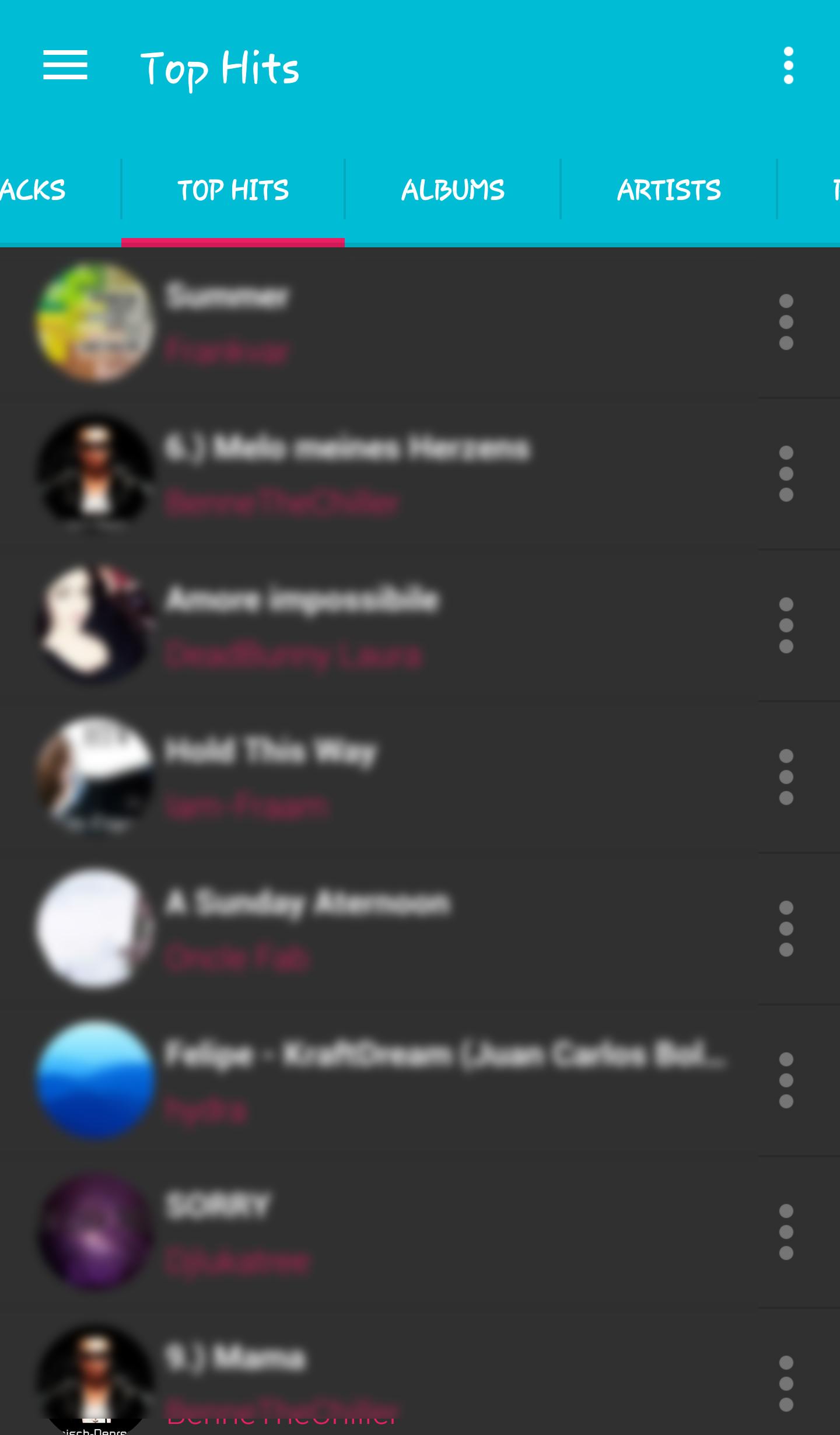The width and height of the screenshot is (840, 1435).
Task: Show options for Amore impossibile
Action: point(786,625)
